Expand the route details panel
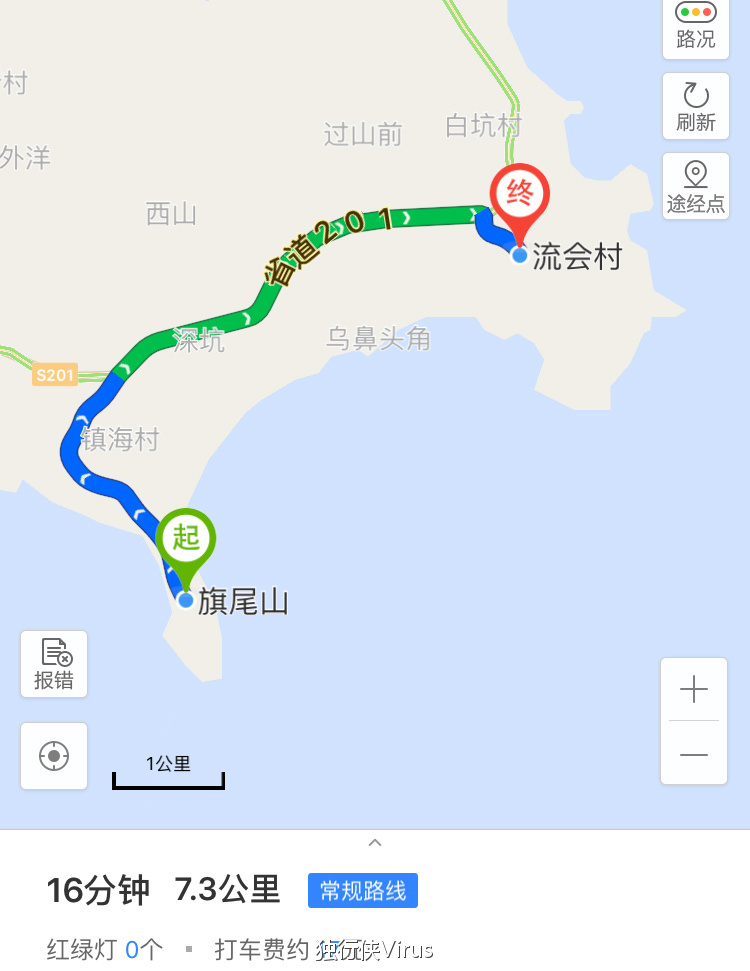The image size is (750, 971). tap(375, 843)
